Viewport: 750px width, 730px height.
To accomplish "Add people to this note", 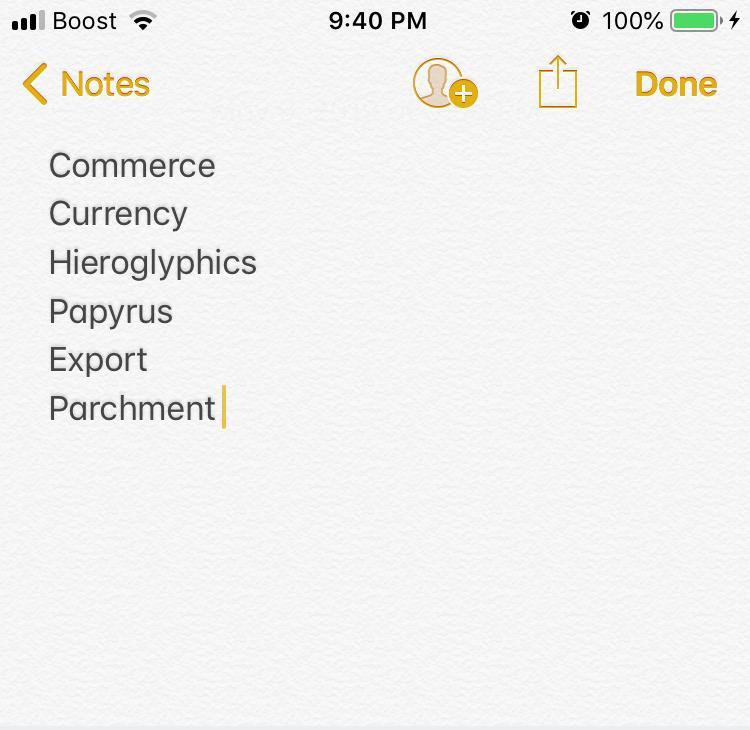I will (x=445, y=83).
